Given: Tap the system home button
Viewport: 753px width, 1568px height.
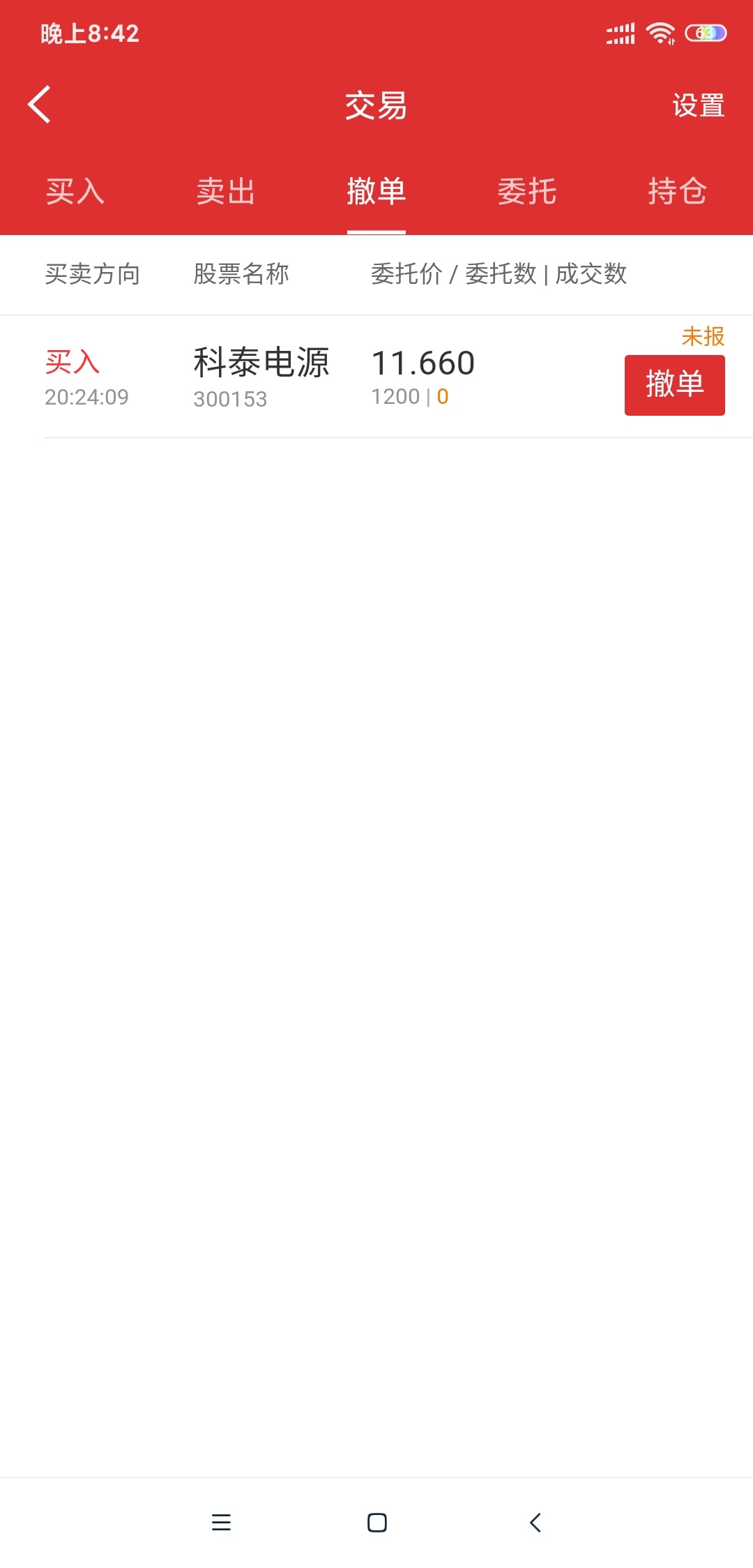Looking at the screenshot, I should point(377,1522).
